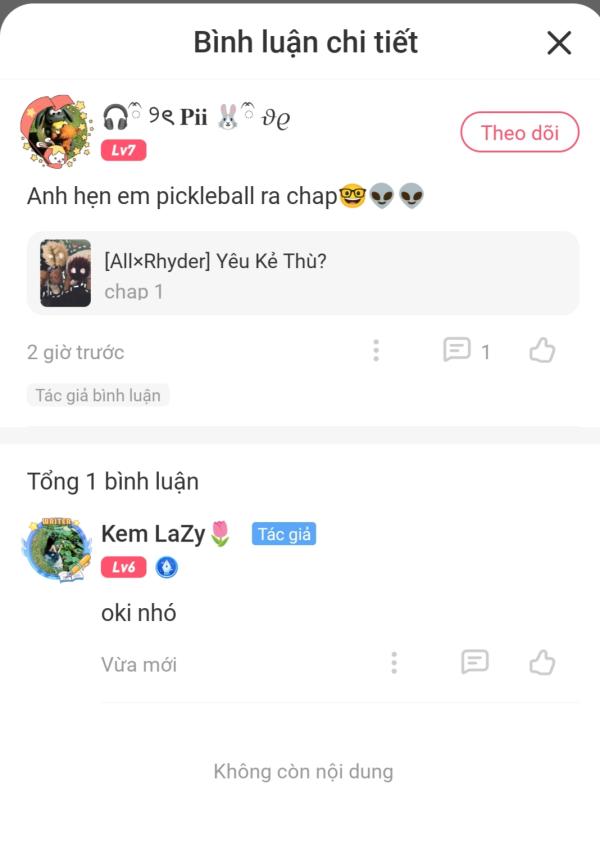
Task: Open more options on Pii's comment
Action: click(376, 350)
